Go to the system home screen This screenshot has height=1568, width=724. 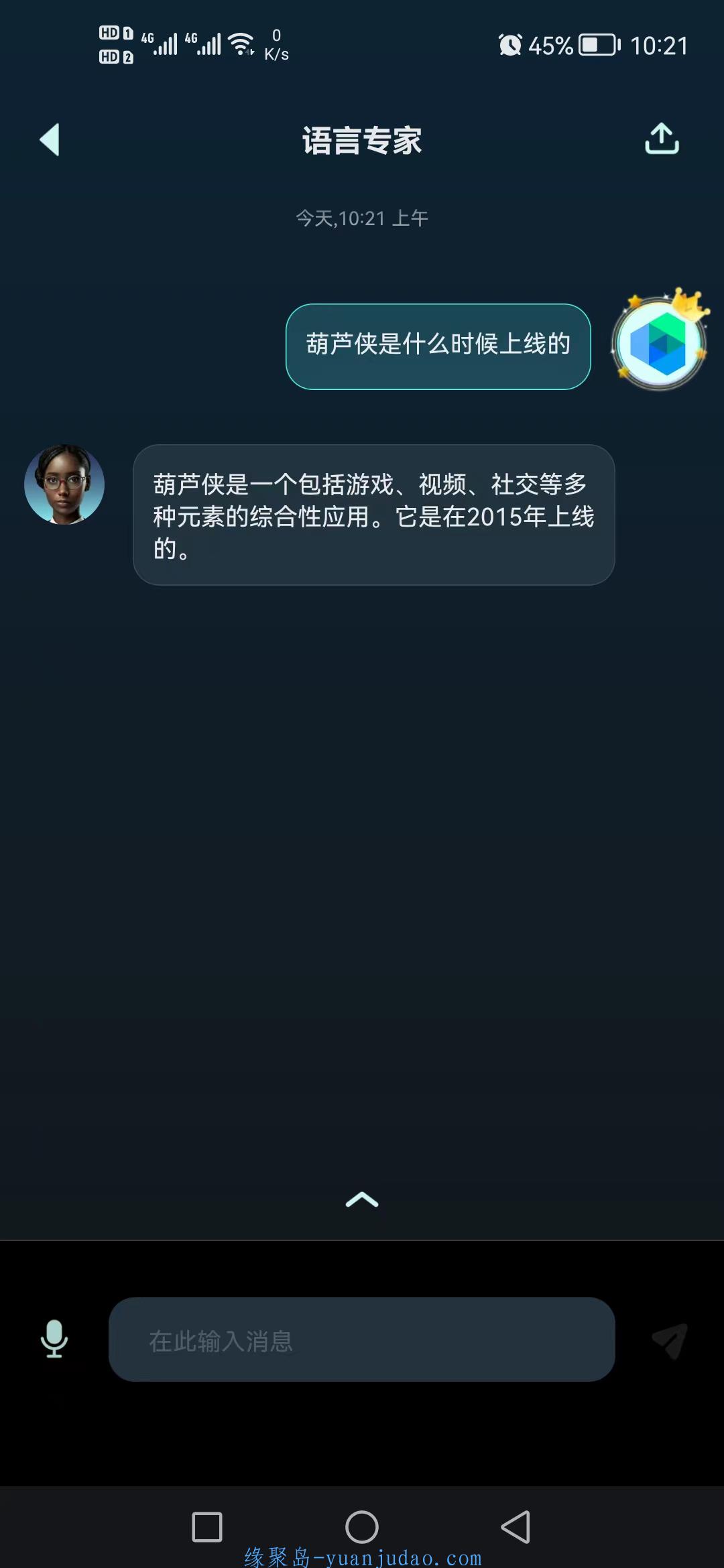click(x=362, y=1527)
